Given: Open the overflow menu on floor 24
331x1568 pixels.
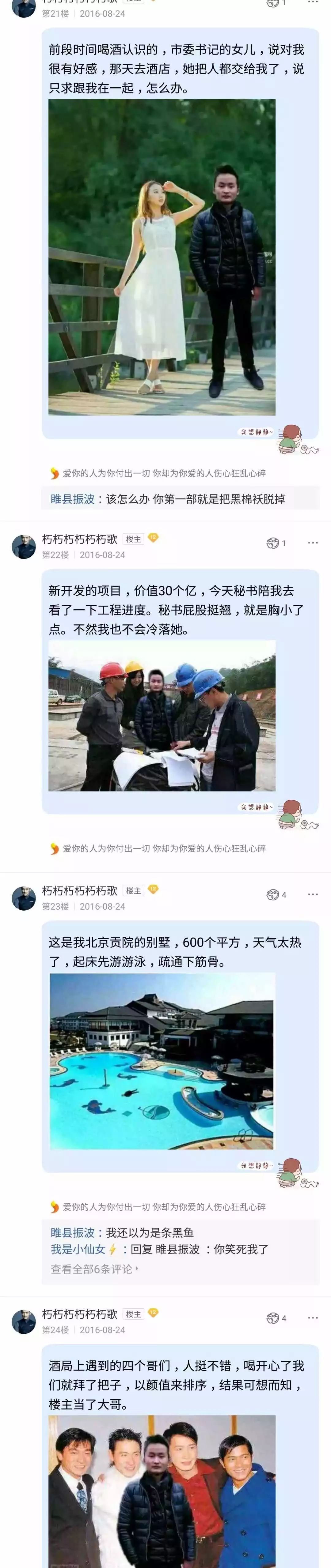Looking at the screenshot, I should (x=313, y=1318).
